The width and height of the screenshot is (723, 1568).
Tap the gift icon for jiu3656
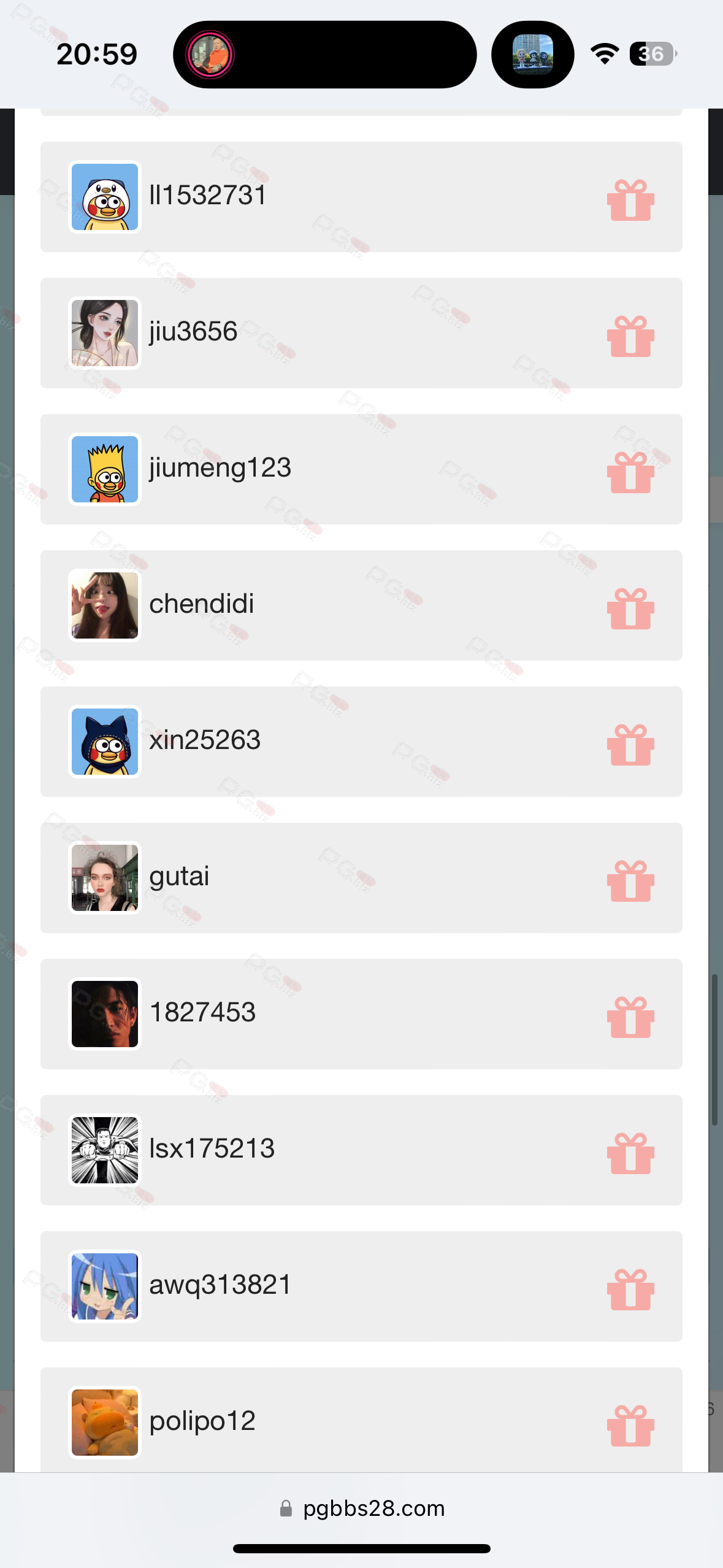[630, 336]
